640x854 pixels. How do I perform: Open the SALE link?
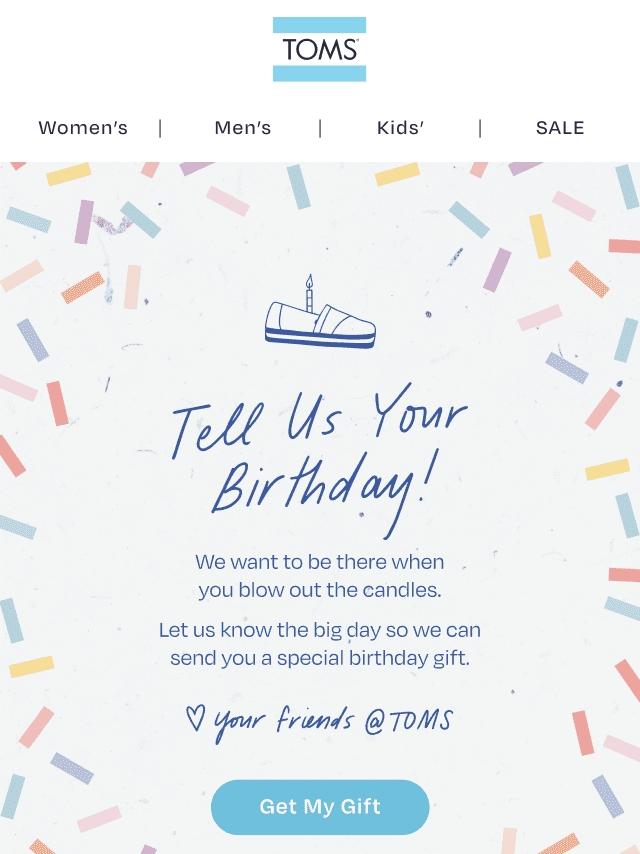coord(560,128)
